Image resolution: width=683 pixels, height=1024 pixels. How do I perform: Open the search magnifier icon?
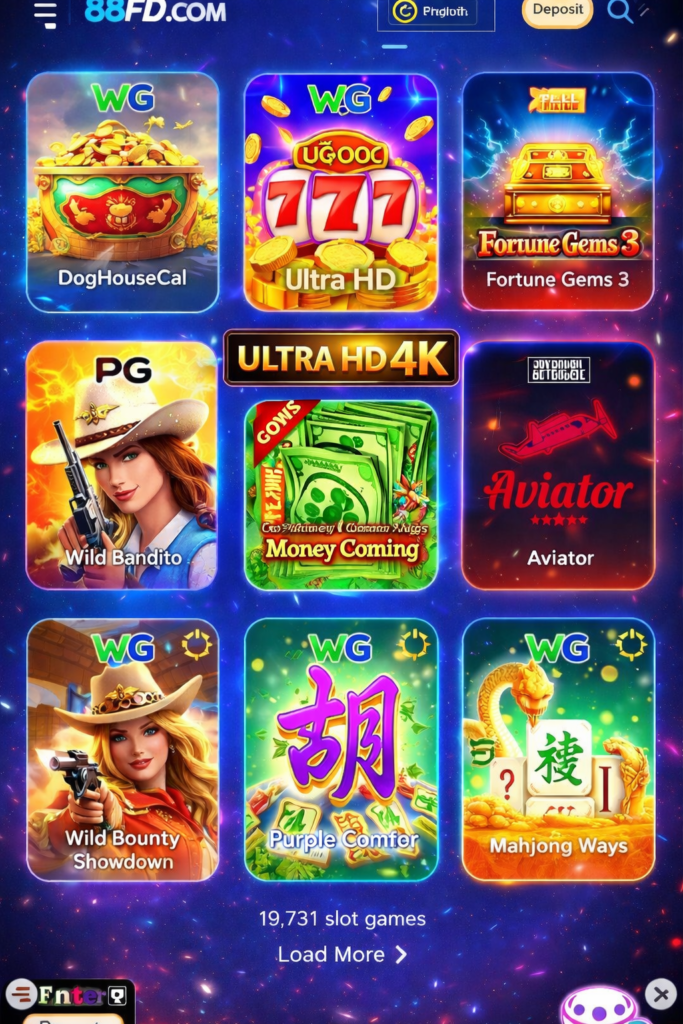point(620,12)
